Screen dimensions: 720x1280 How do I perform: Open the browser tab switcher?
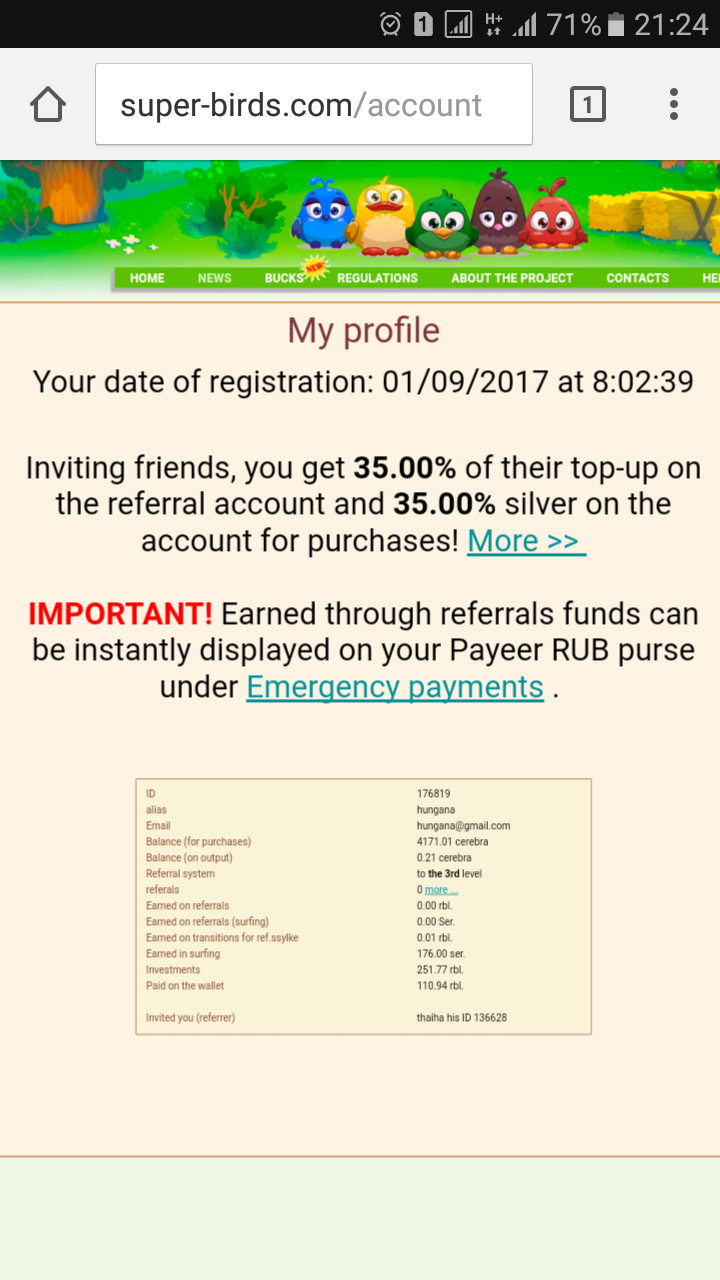587,104
